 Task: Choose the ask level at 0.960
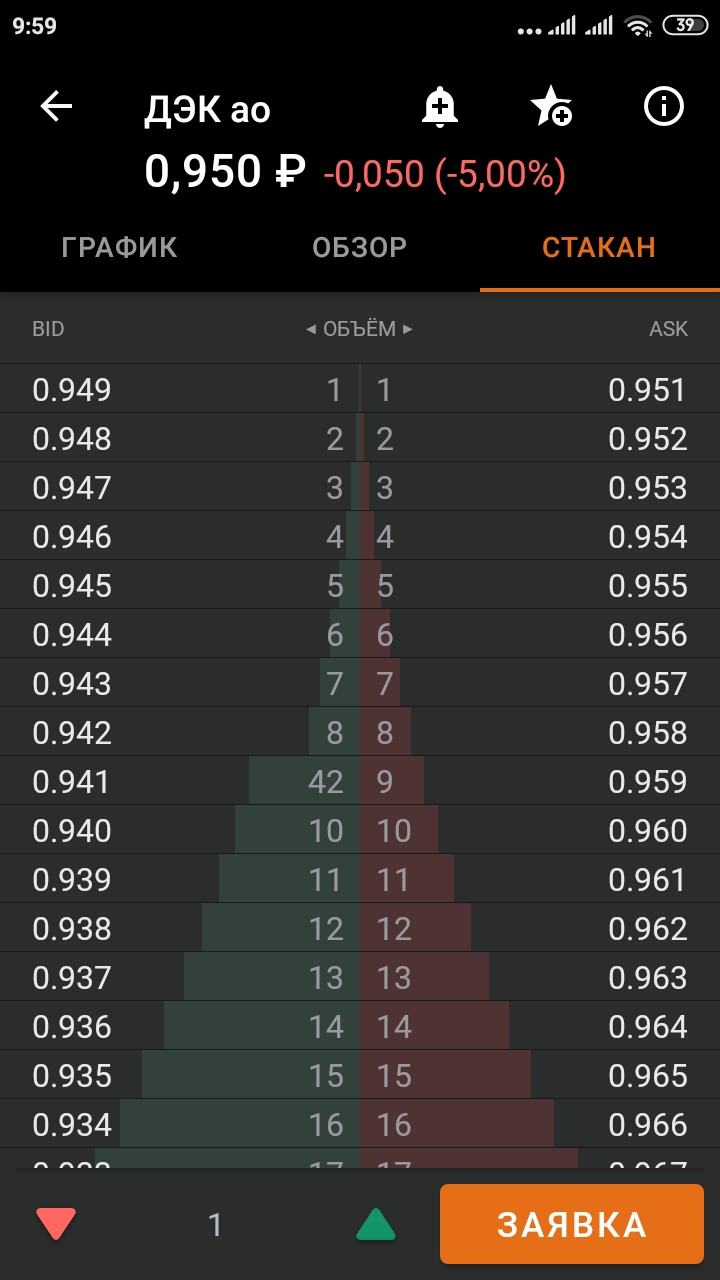(647, 831)
